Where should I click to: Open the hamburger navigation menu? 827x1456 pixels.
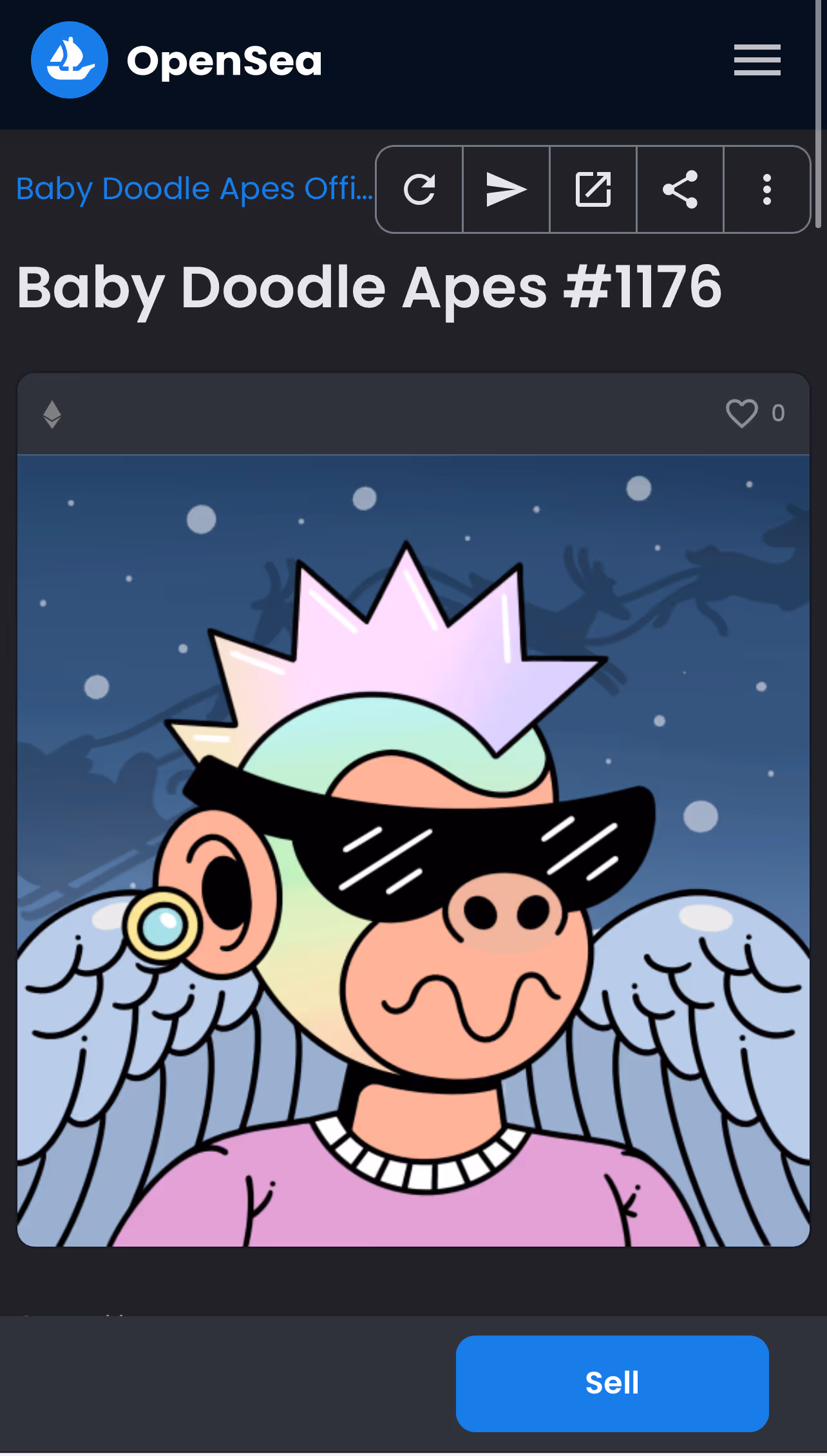757,60
